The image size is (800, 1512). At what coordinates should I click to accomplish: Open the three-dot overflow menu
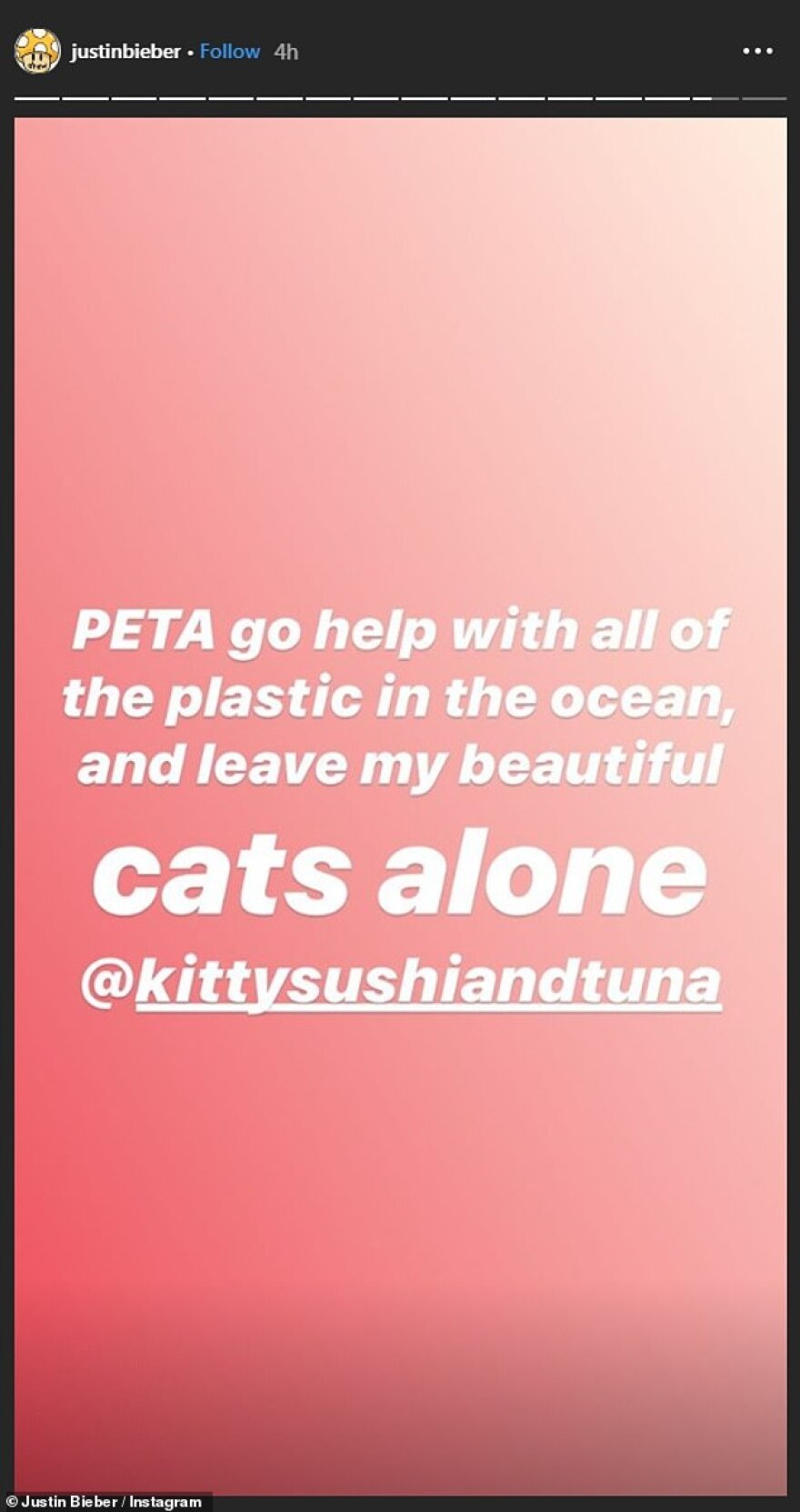coord(756,52)
